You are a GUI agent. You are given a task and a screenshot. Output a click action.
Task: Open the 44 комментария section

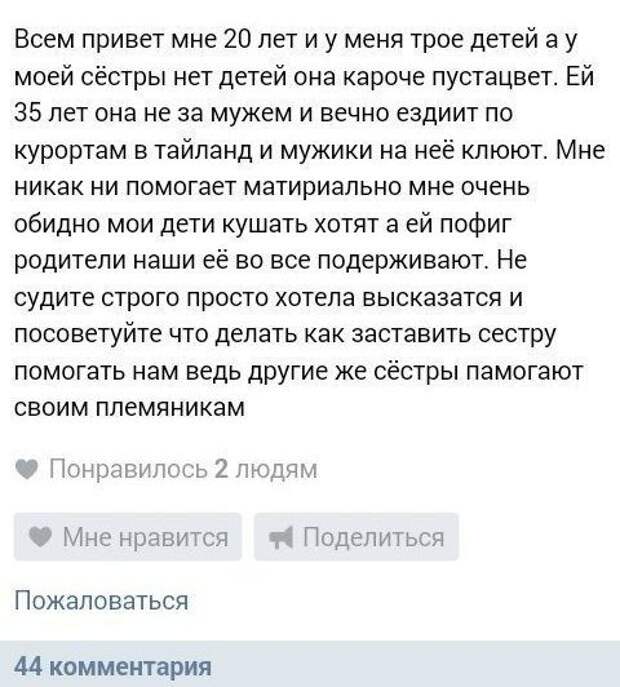[112, 666]
